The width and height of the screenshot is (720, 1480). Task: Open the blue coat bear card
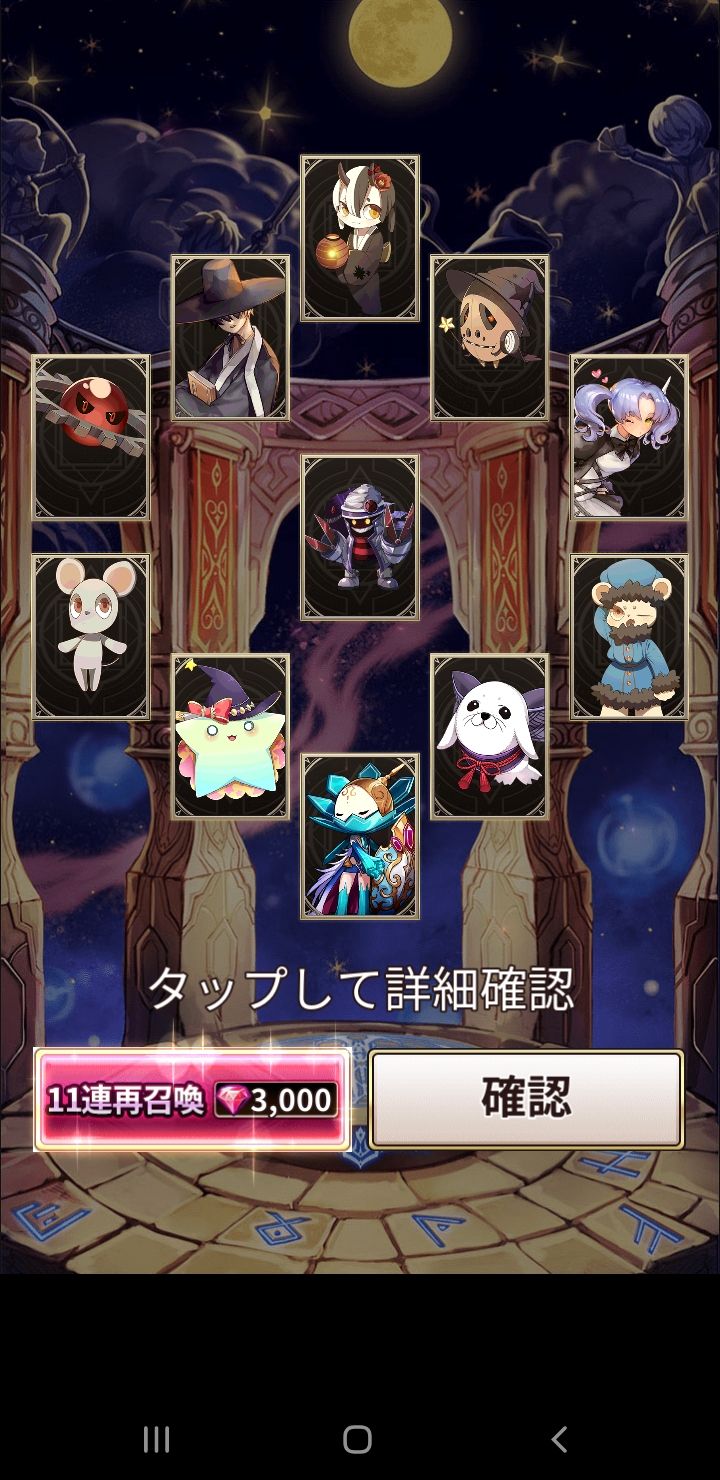pyautogui.click(x=629, y=637)
